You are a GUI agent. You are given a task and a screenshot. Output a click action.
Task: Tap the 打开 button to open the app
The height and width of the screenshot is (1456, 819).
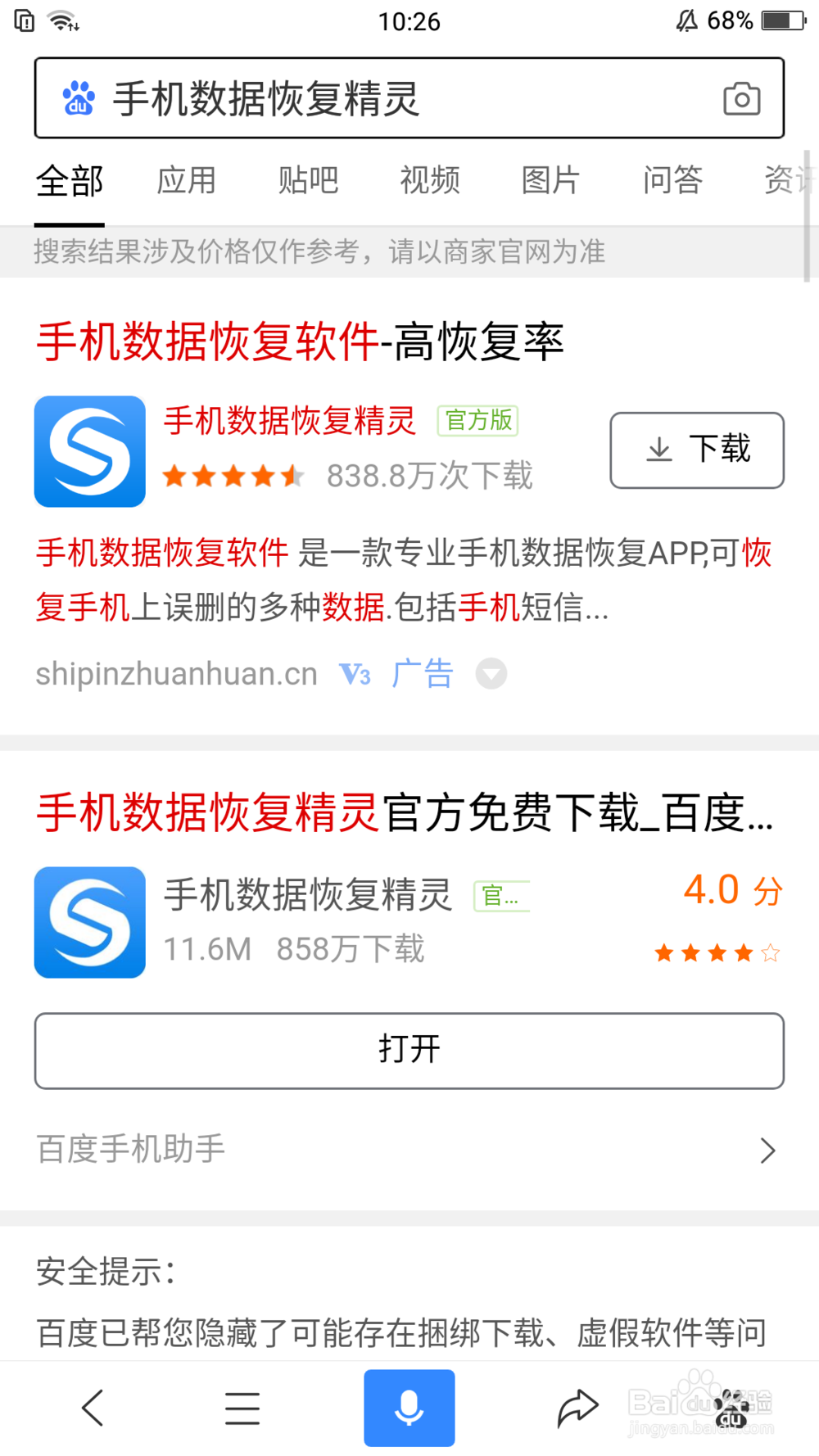point(409,1051)
